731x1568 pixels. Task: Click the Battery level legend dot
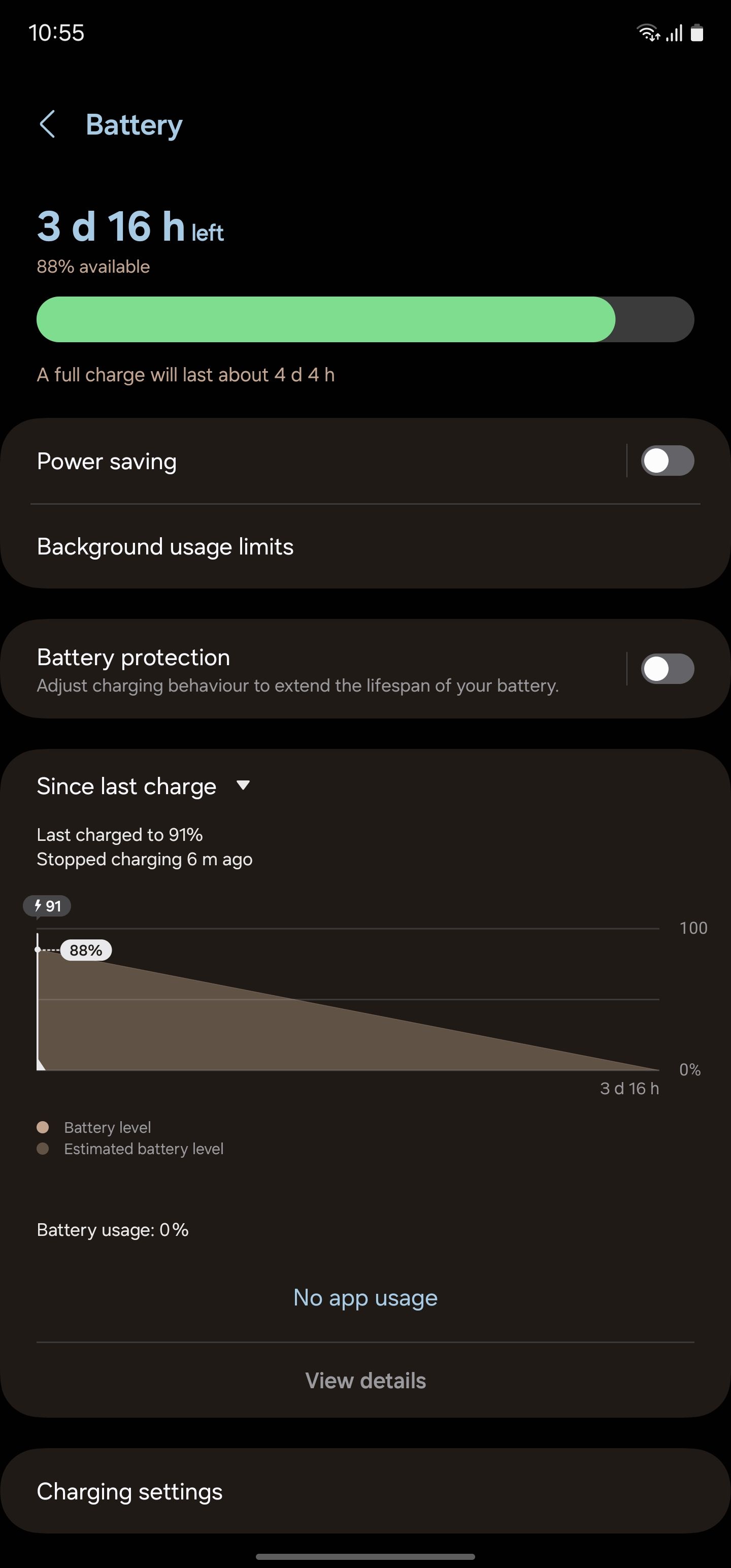pos(43,1127)
